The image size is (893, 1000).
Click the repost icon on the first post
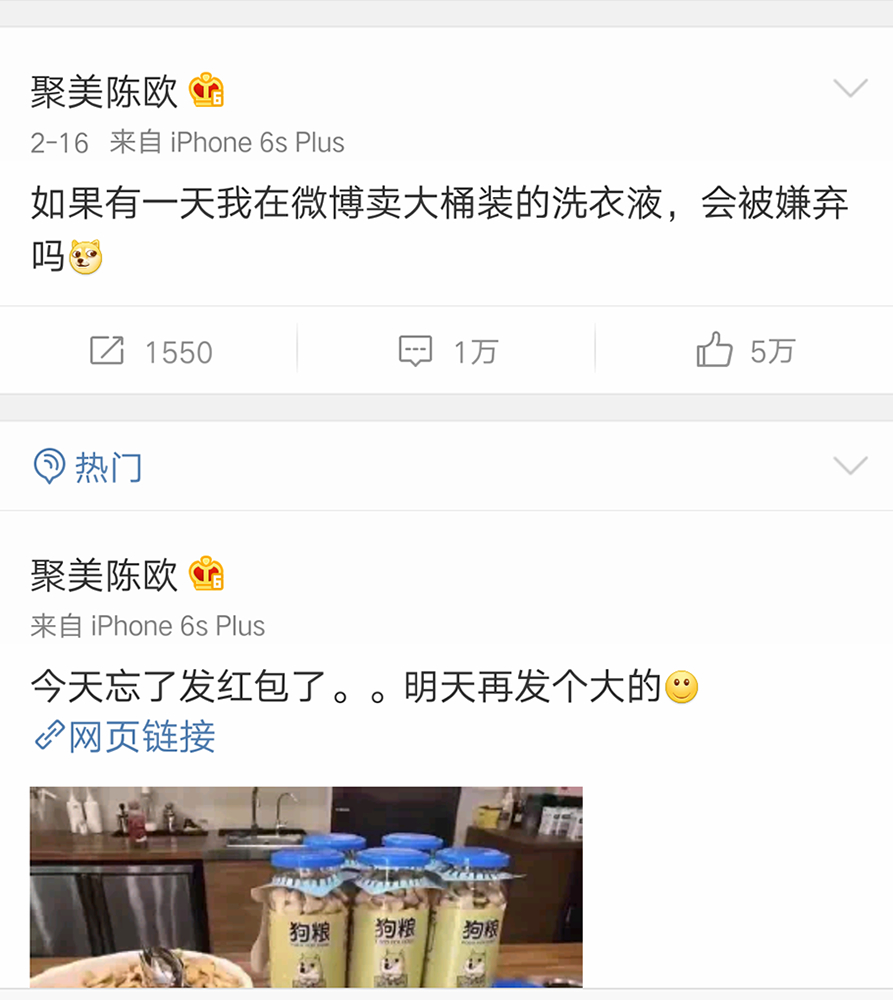(108, 350)
